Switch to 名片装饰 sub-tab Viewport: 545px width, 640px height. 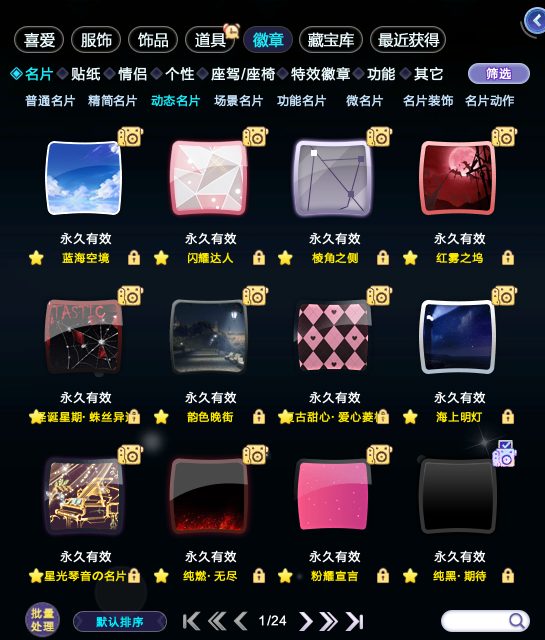click(x=428, y=100)
